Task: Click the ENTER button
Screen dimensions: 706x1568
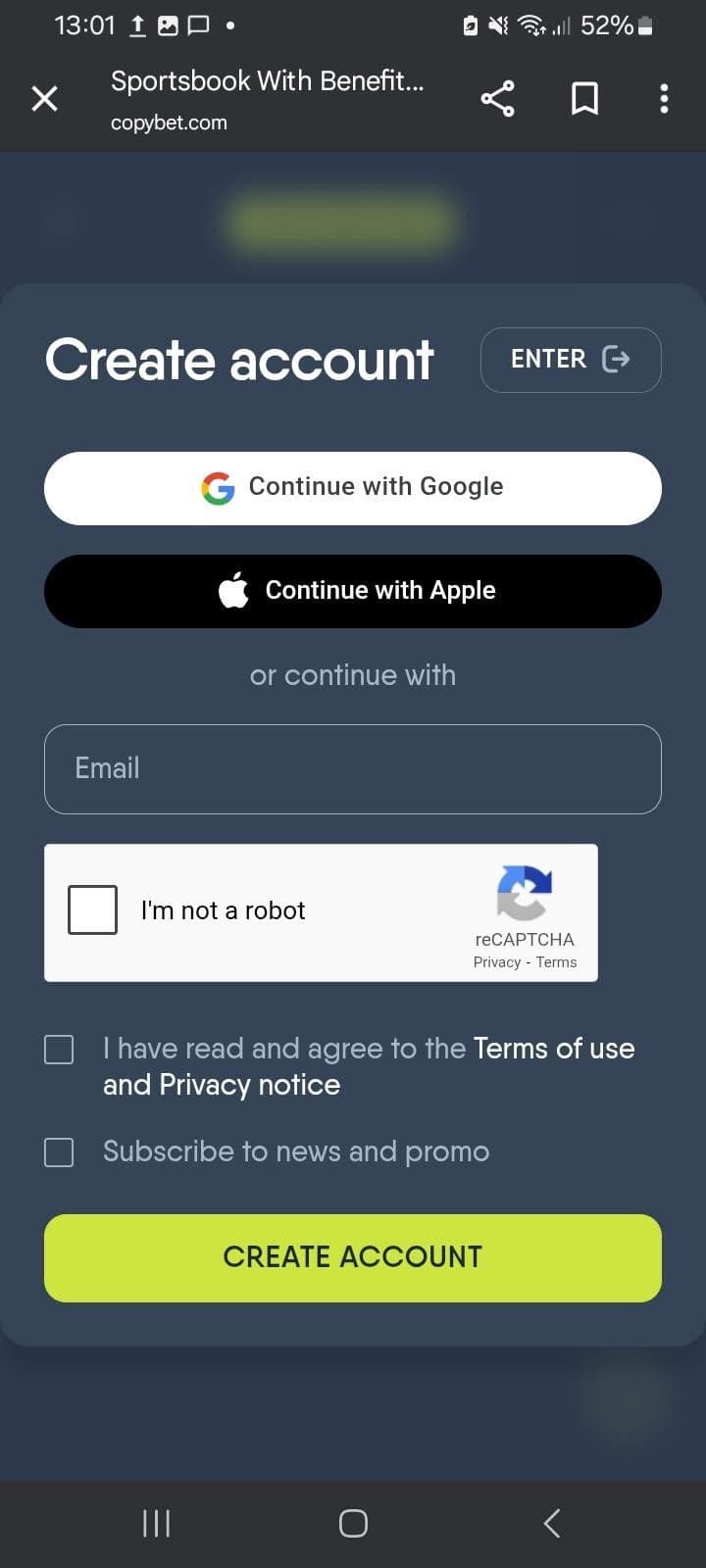Action: 571,360
